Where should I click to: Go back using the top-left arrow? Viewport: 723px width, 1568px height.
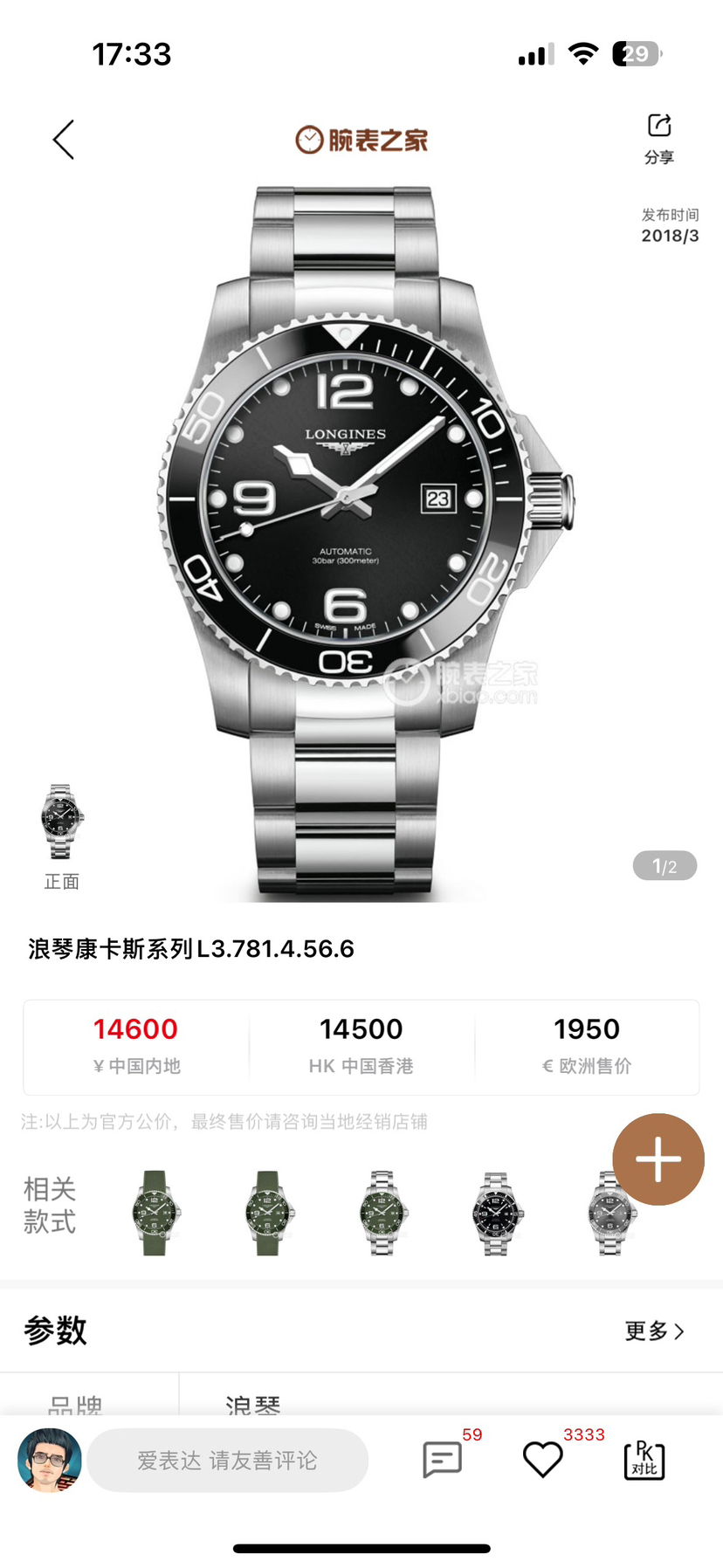click(x=64, y=140)
